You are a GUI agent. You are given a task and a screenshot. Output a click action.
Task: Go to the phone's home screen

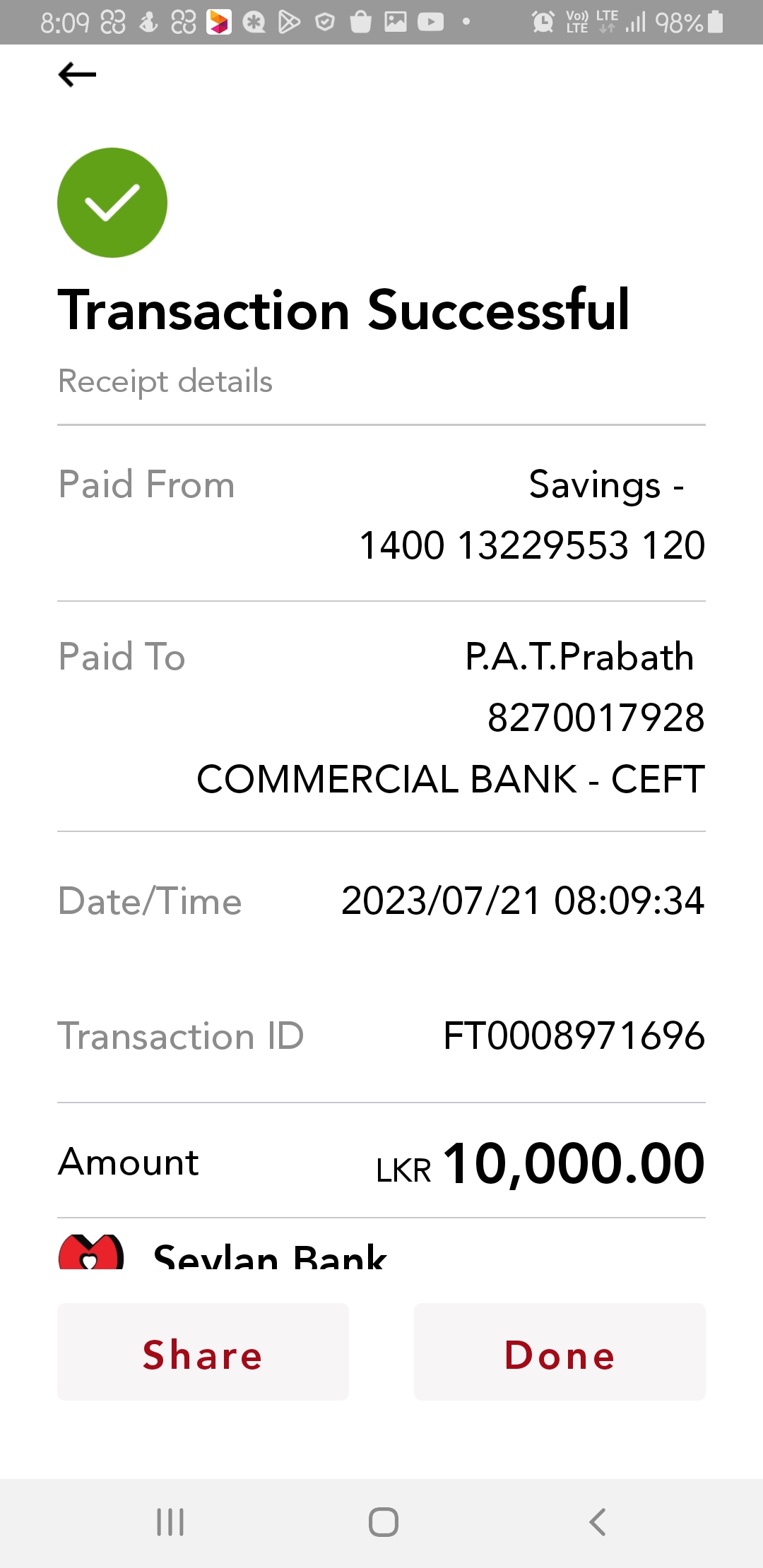(383, 1522)
